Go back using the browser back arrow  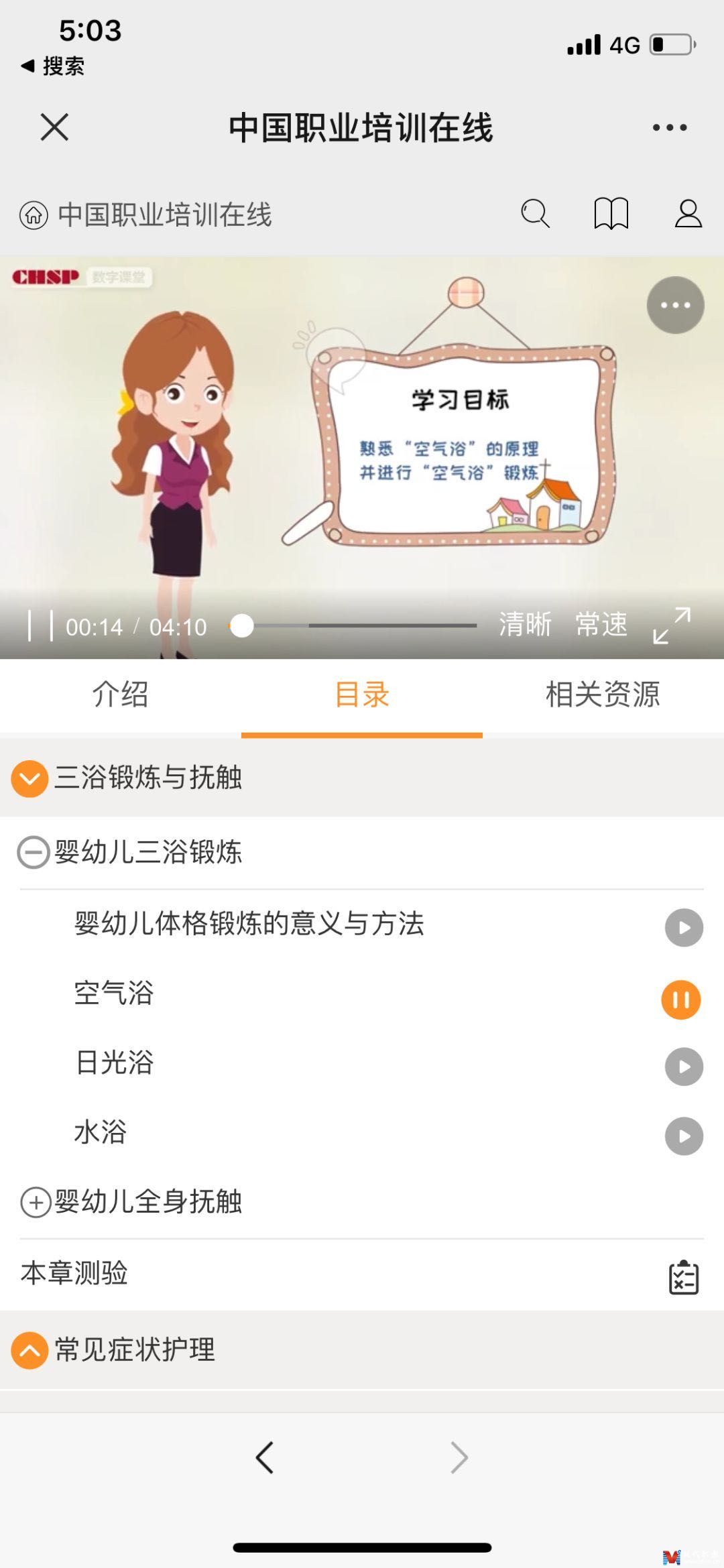click(x=265, y=1457)
